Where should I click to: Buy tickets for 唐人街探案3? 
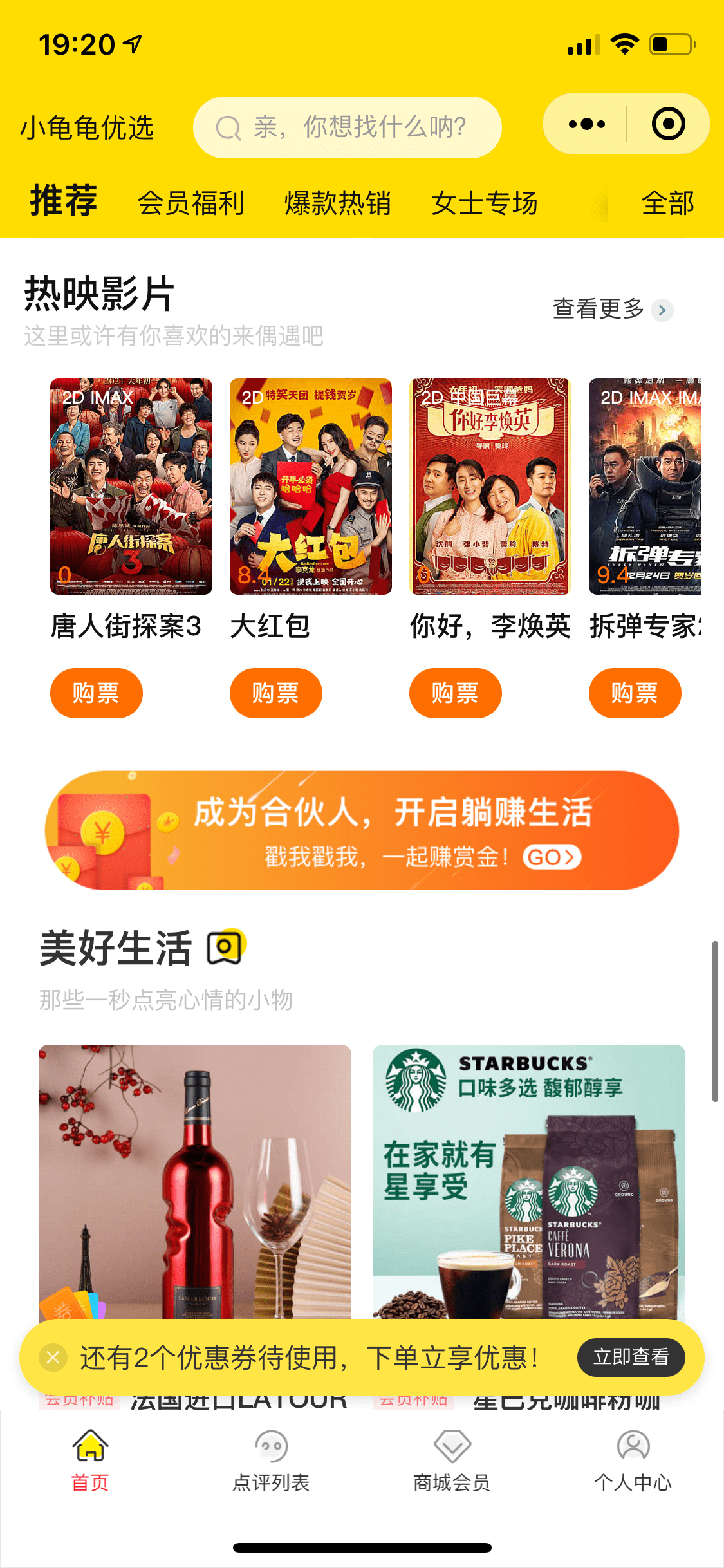[x=96, y=693]
